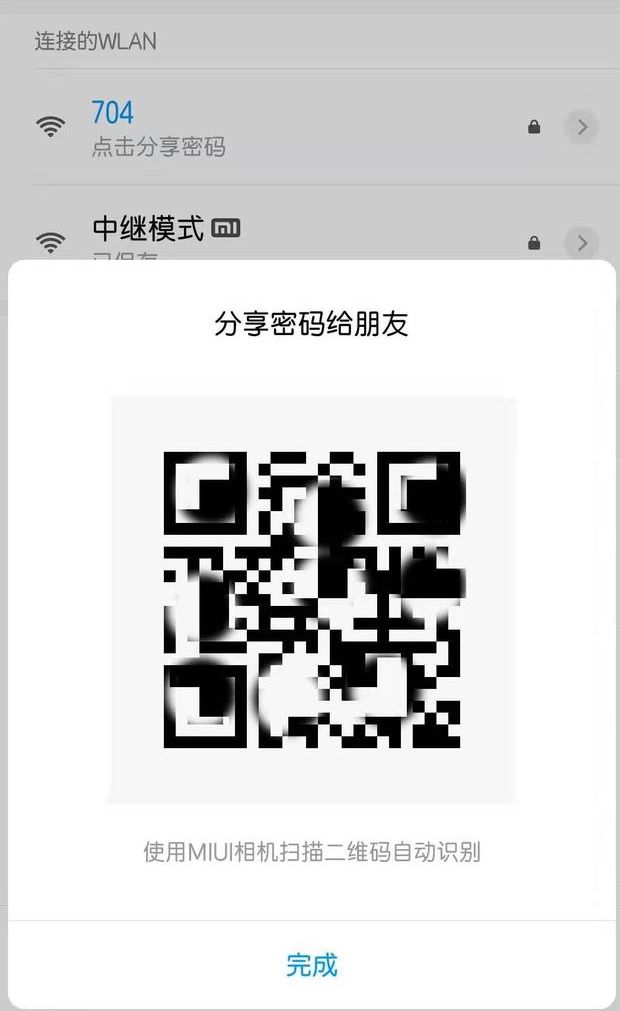The width and height of the screenshot is (620, 1011).
Task: Tap 完成 to close the share dialog
Action: [311, 965]
